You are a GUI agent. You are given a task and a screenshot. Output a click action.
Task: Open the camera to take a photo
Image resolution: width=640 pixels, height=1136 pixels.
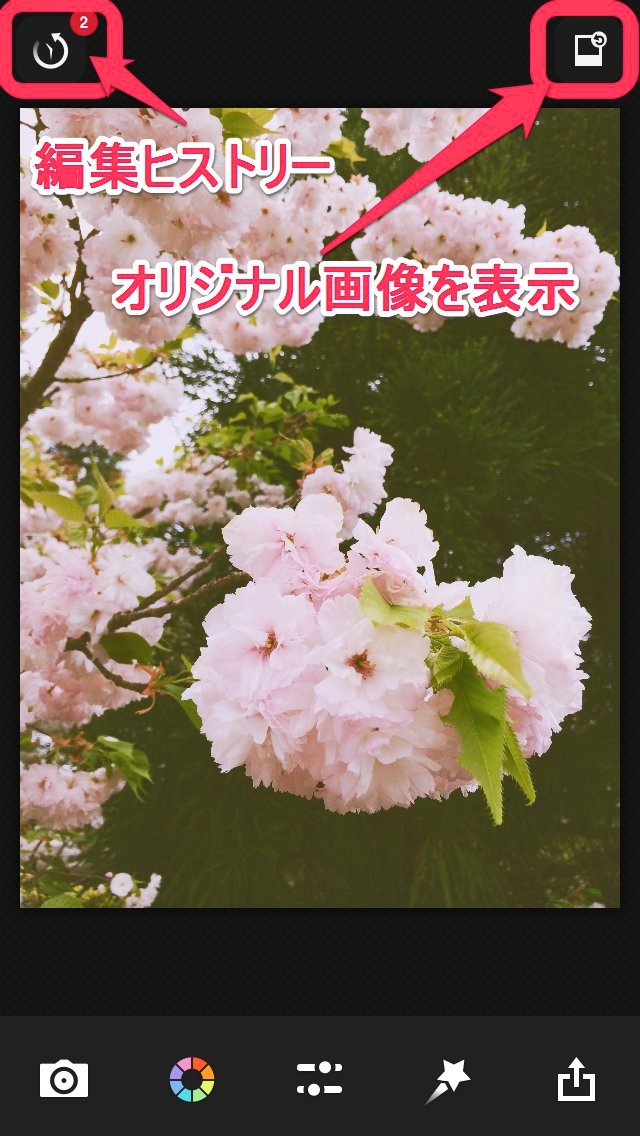tap(64, 1080)
